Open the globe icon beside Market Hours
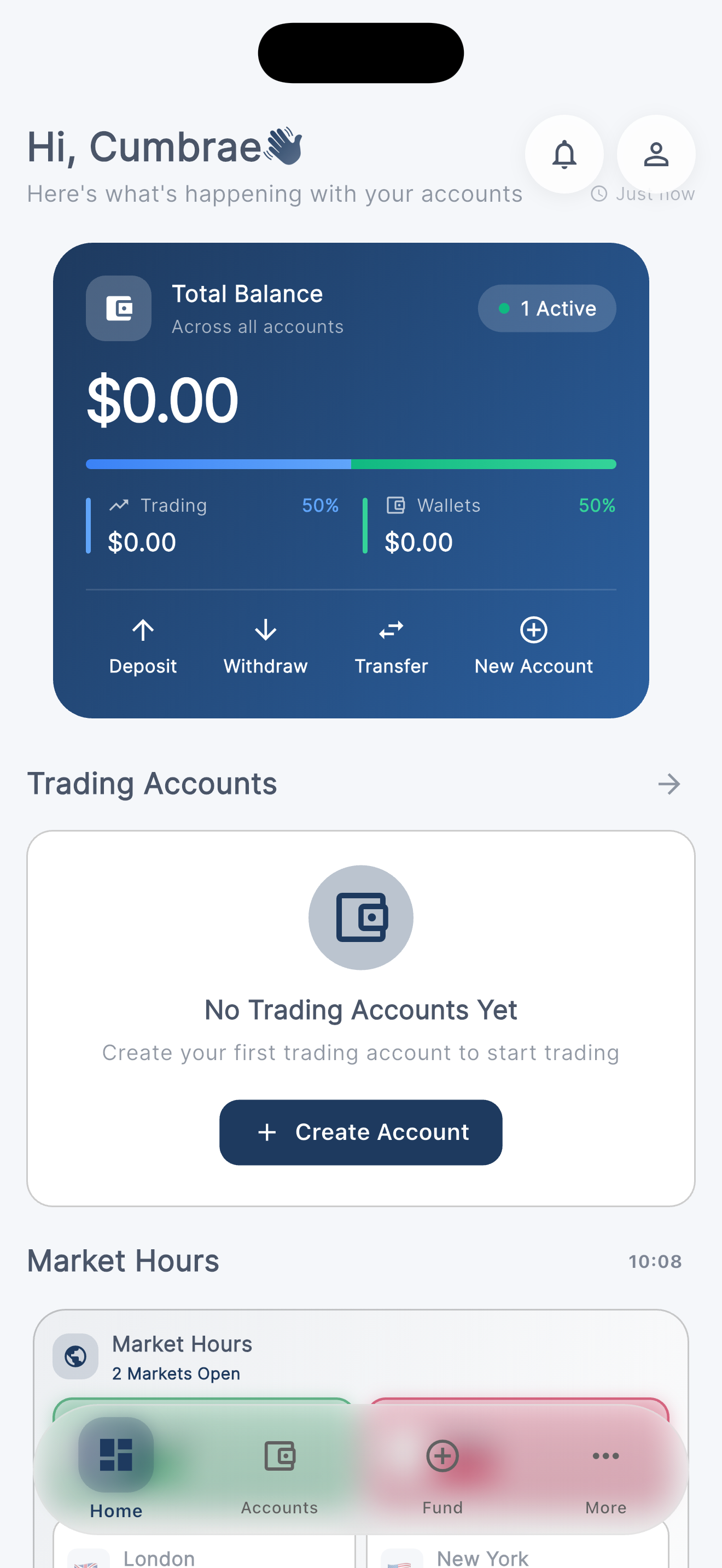The width and height of the screenshot is (722, 1568). tap(75, 1356)
